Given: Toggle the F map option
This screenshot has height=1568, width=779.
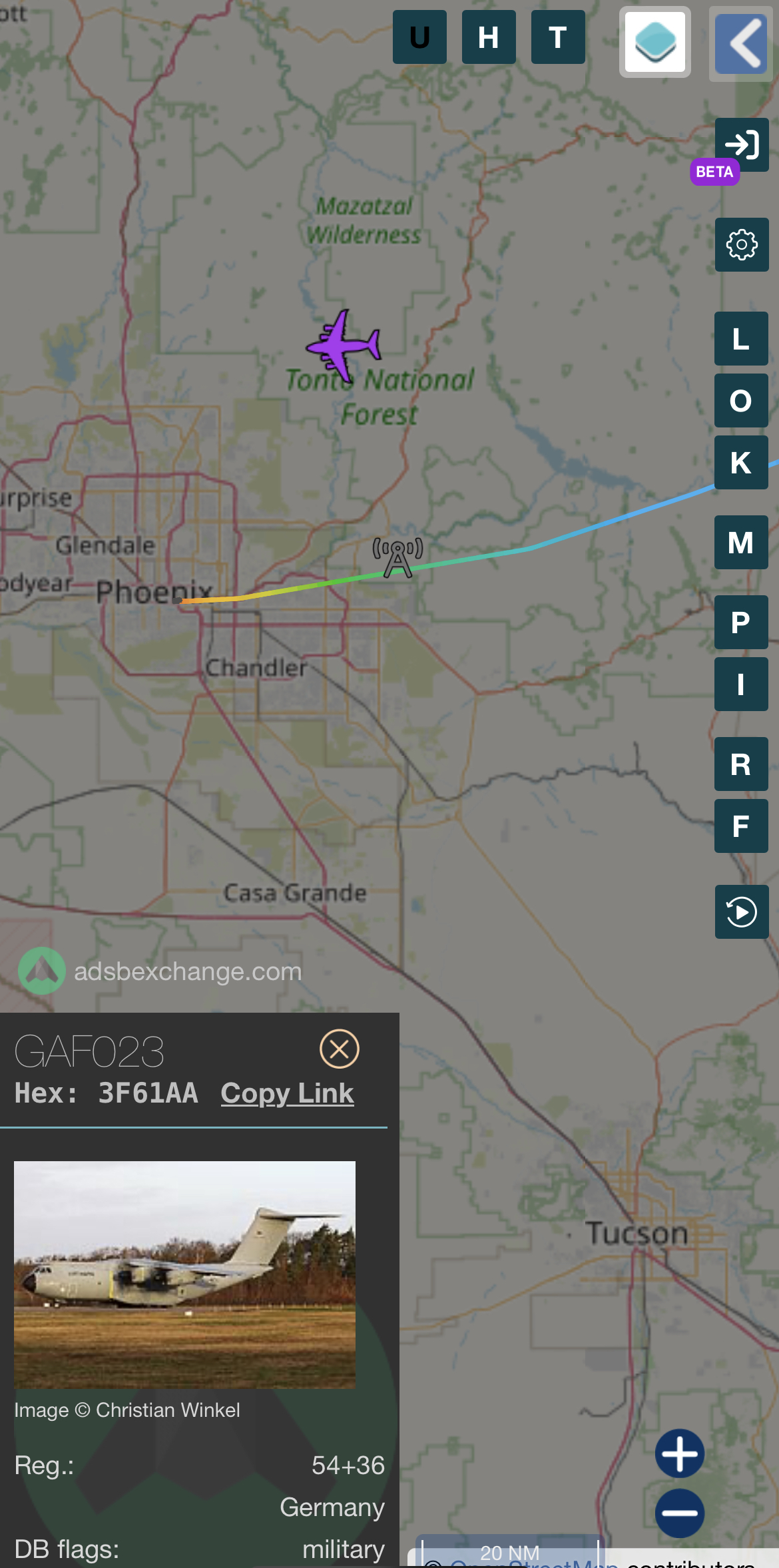Looking at the screenshot, I should 741,826.
